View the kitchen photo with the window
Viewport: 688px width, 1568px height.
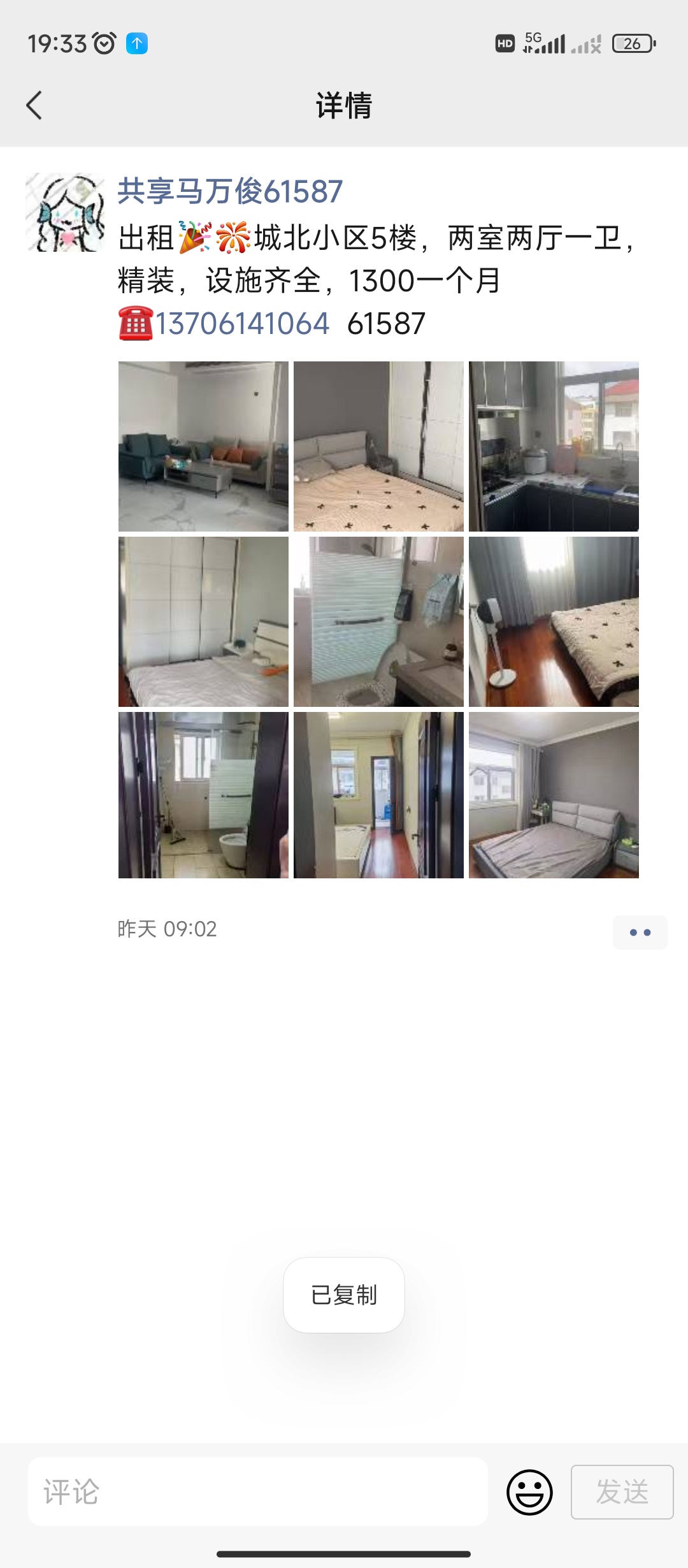[554, 446]
